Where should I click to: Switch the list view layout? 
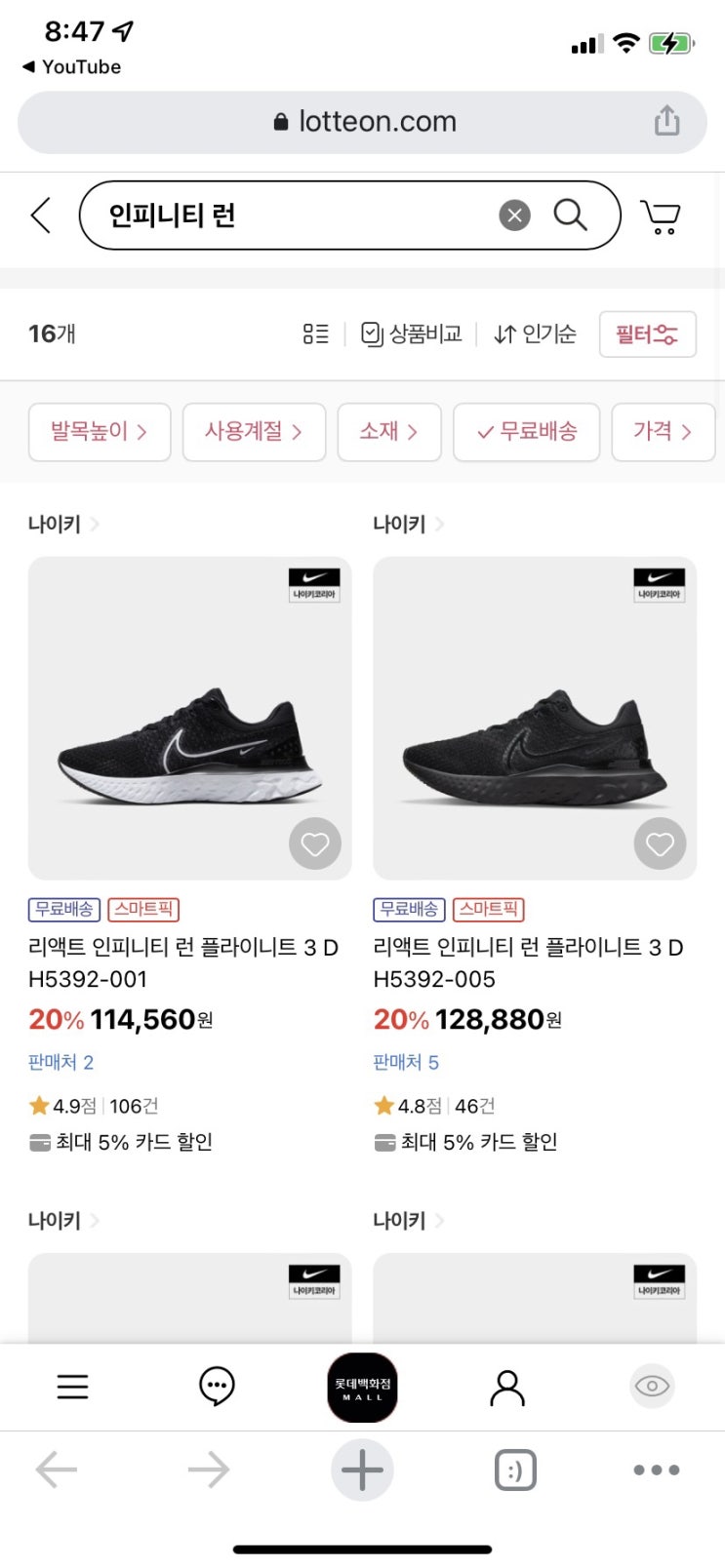point(315,334)
